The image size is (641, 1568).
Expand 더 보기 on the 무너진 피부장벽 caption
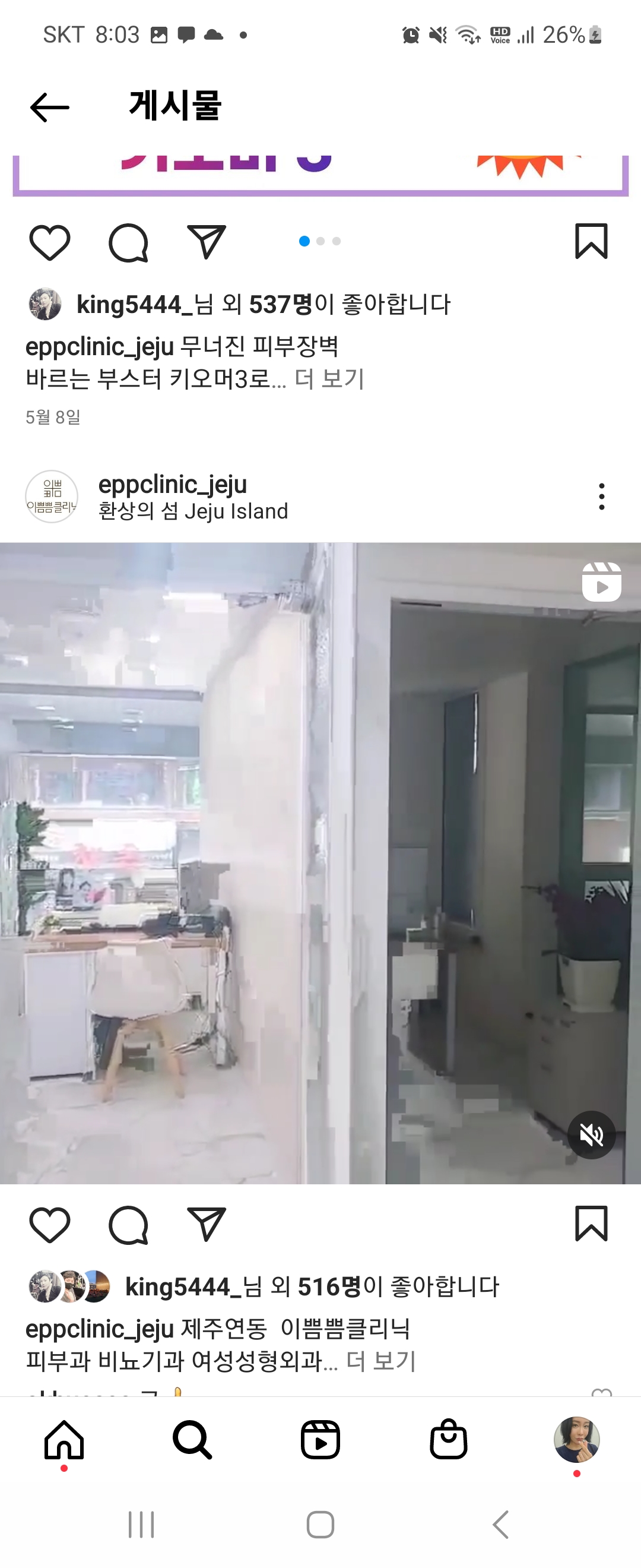(329, 379)
